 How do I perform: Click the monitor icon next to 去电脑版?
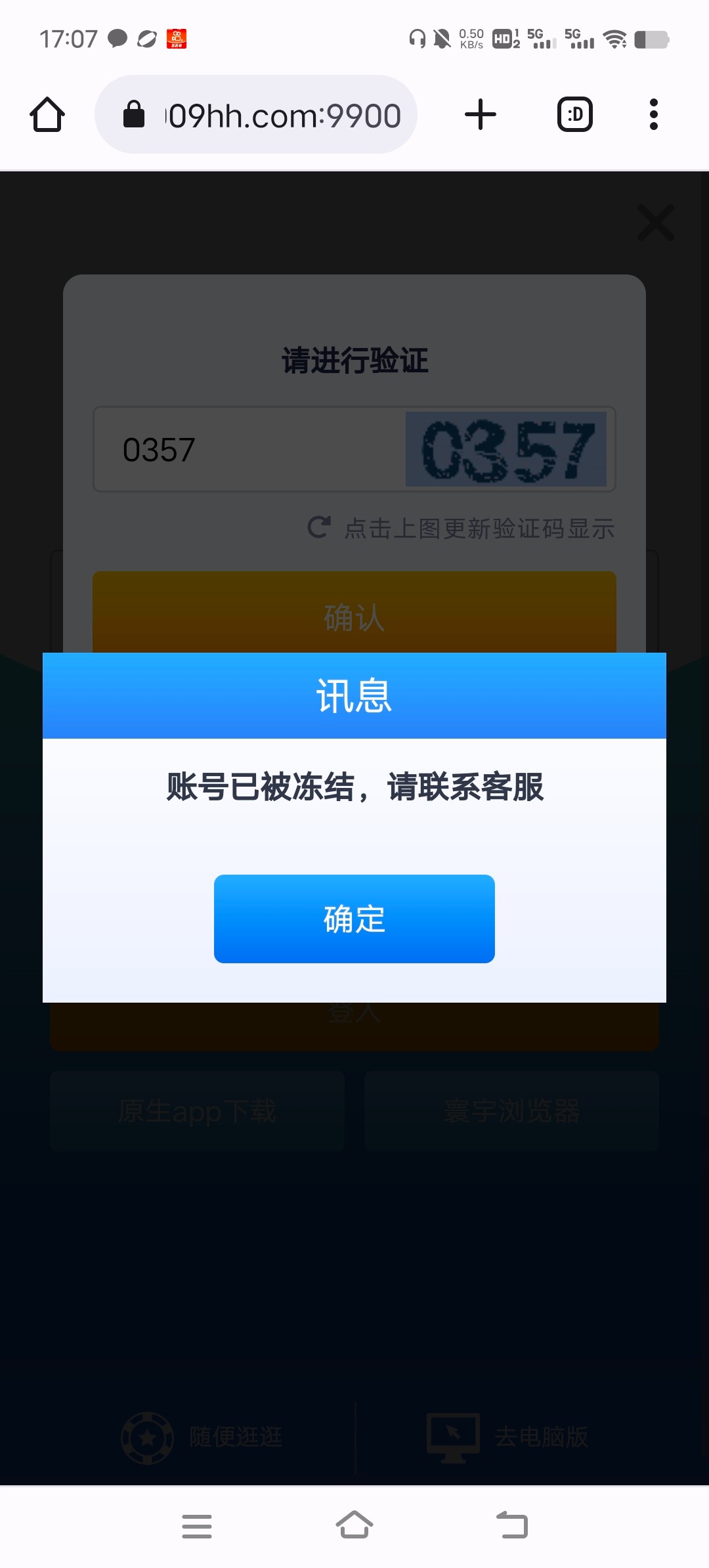[x=453, y=1436]
